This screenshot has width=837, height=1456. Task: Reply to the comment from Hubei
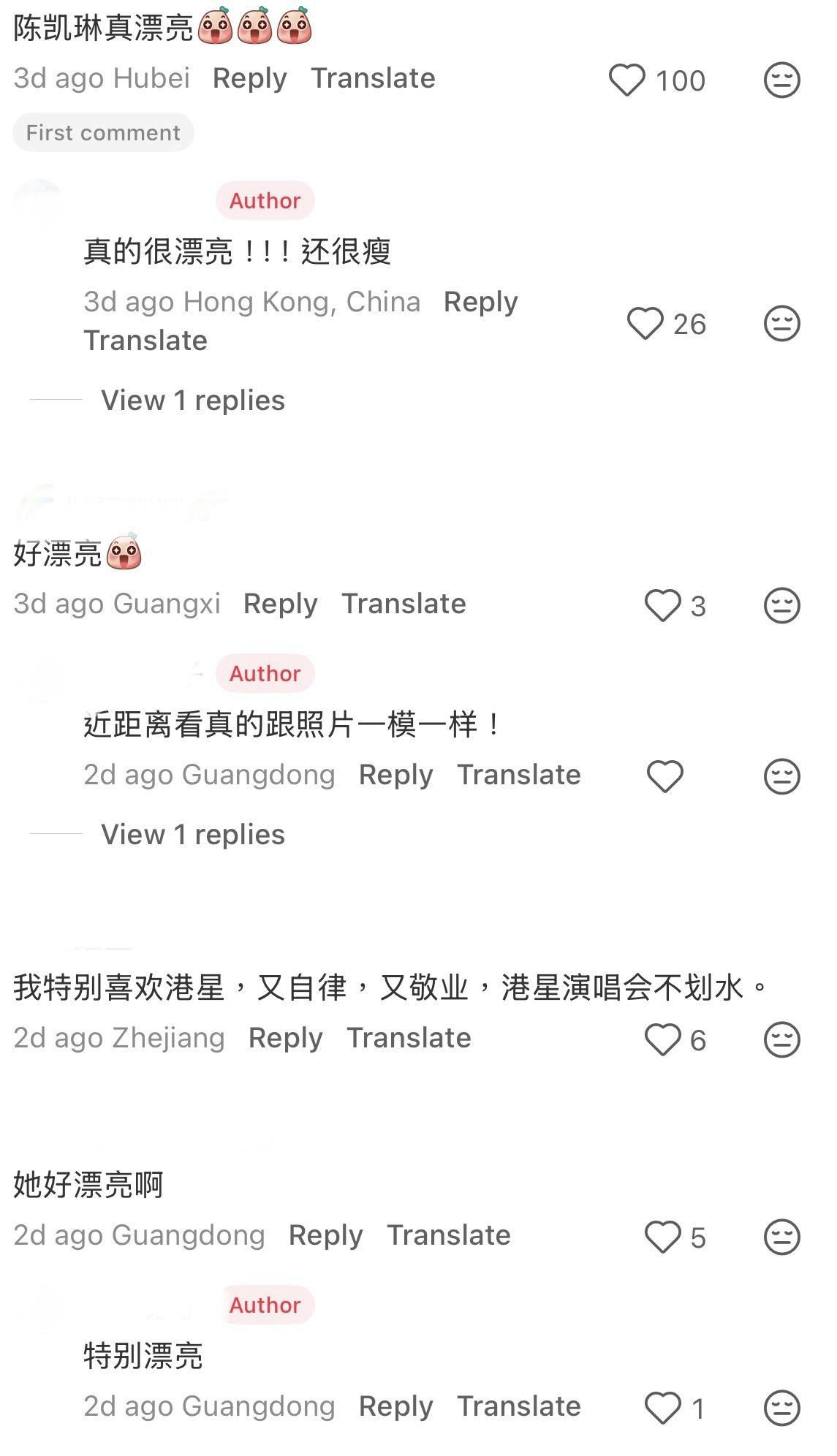(x=249, y=78)
